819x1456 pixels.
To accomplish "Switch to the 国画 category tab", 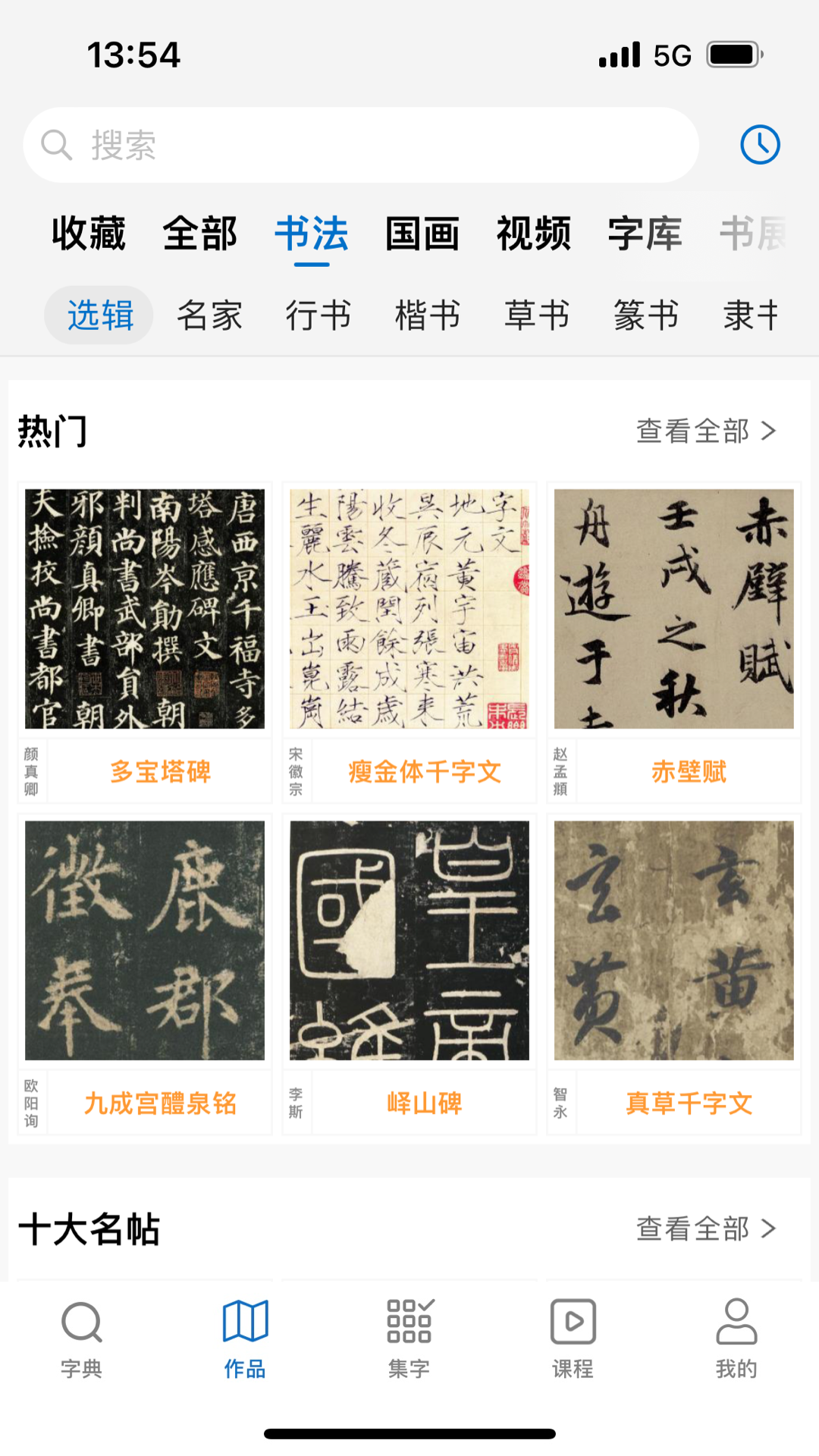I will pyautogui.click(x=423, y=235).
